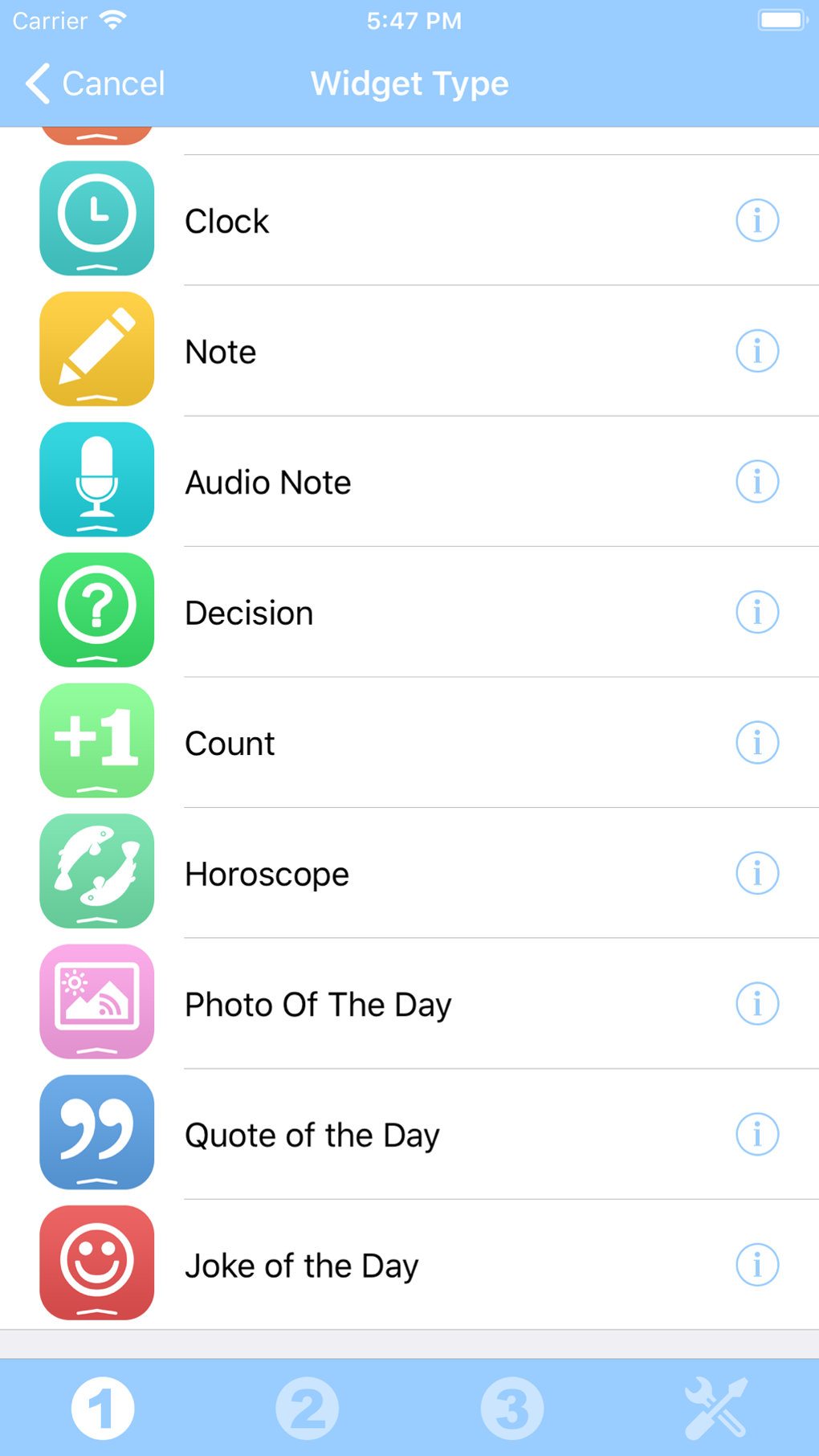Show info about the Decision widget
Screen dimensions: 819x1456
coord(757,612)
